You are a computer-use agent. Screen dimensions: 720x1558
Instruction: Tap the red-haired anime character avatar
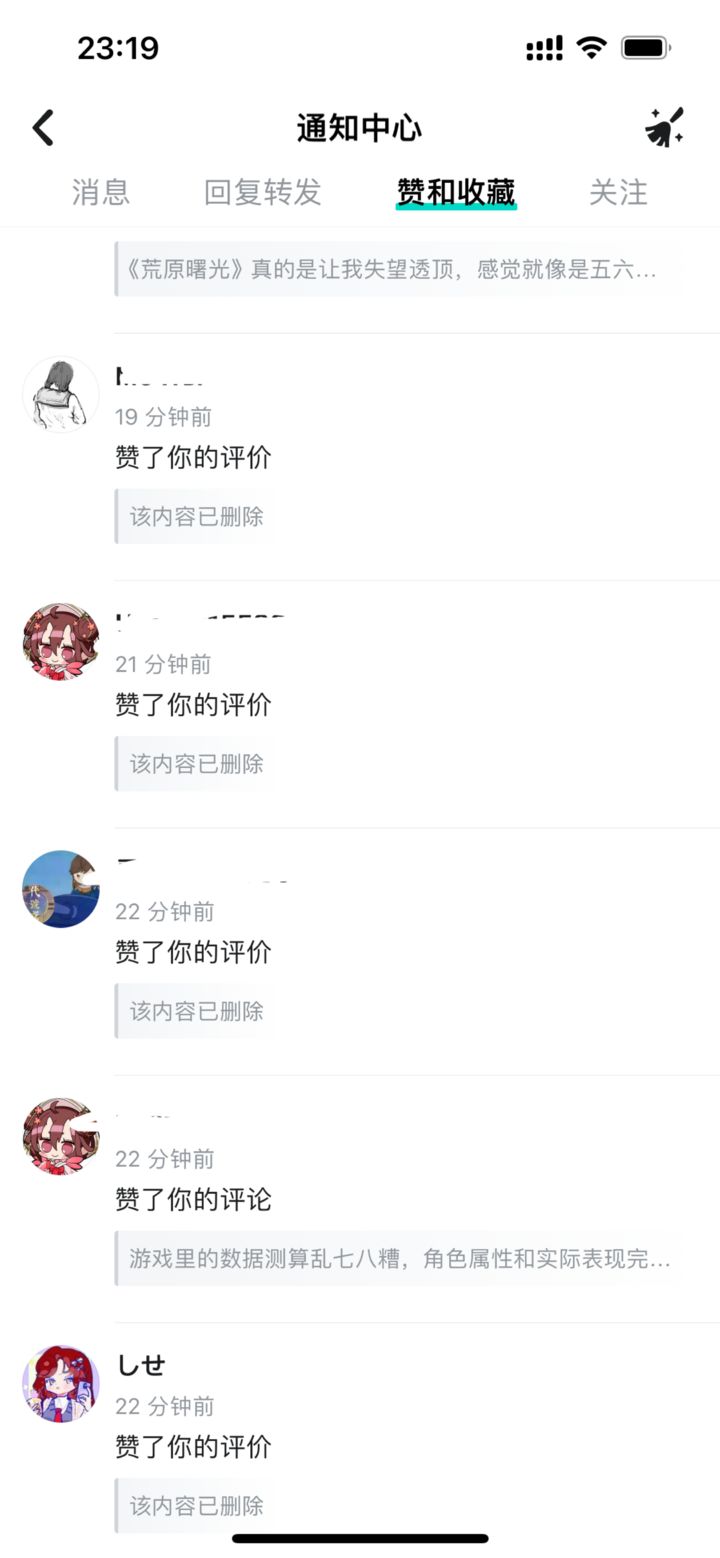click(60, 642)
